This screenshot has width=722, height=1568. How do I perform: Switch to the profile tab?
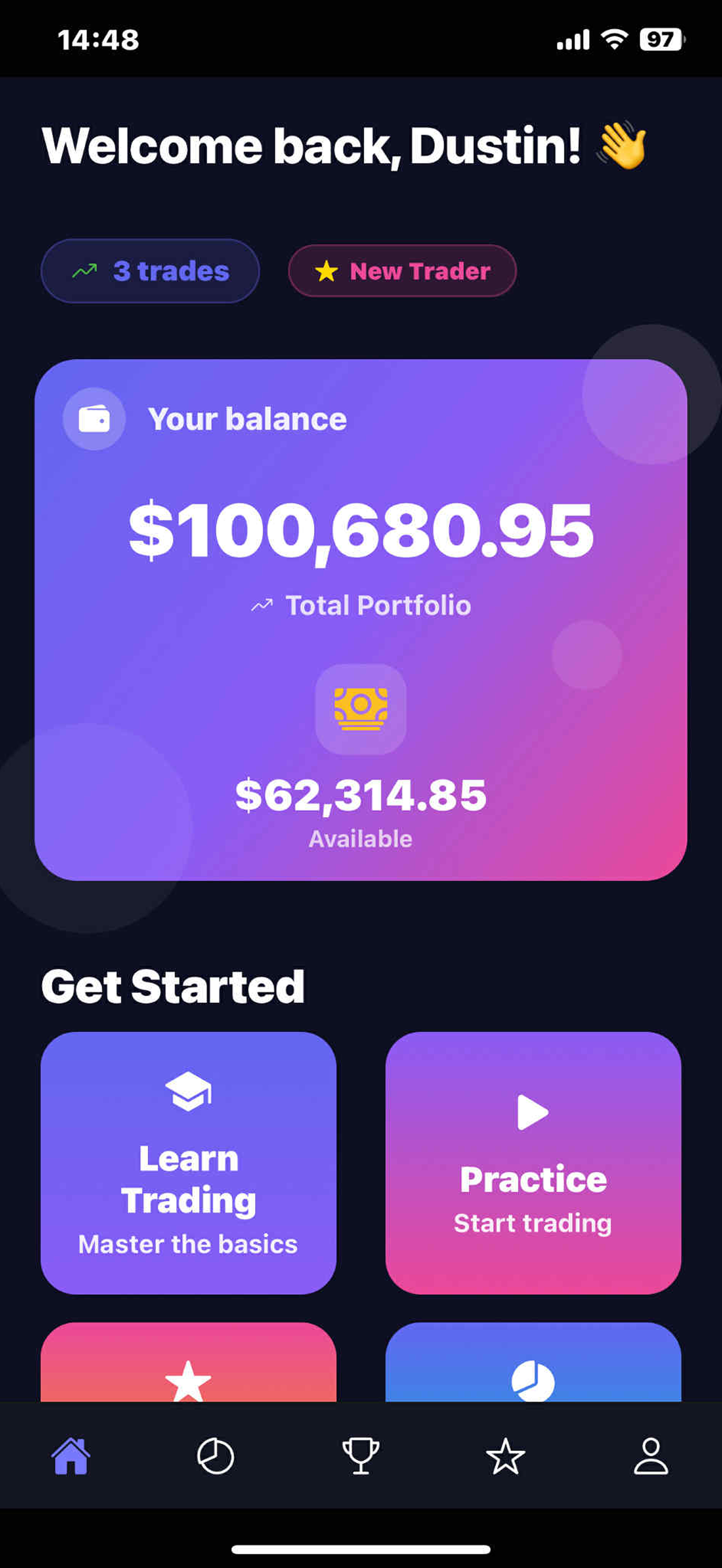[651, 1456]
